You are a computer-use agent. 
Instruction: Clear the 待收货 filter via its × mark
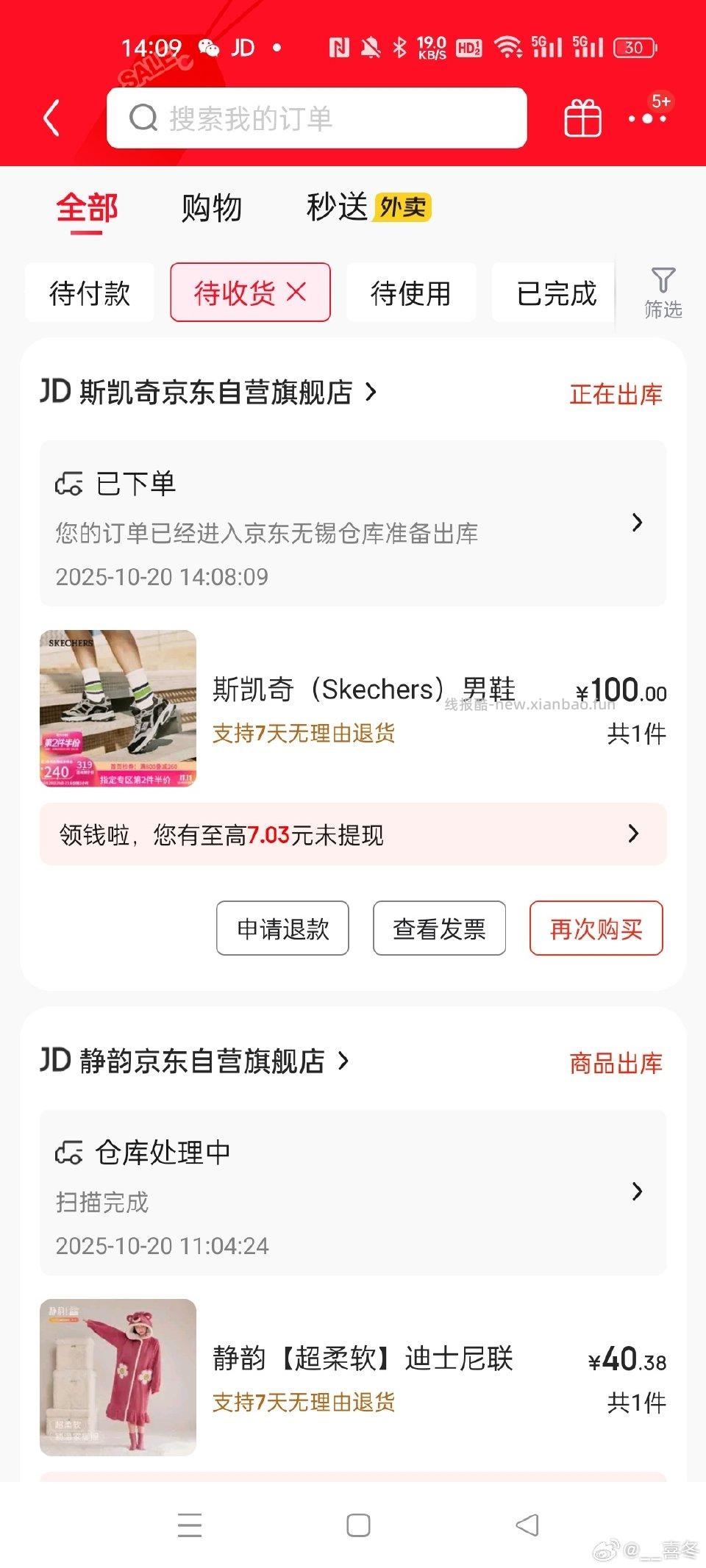click(x=297, y=292)
